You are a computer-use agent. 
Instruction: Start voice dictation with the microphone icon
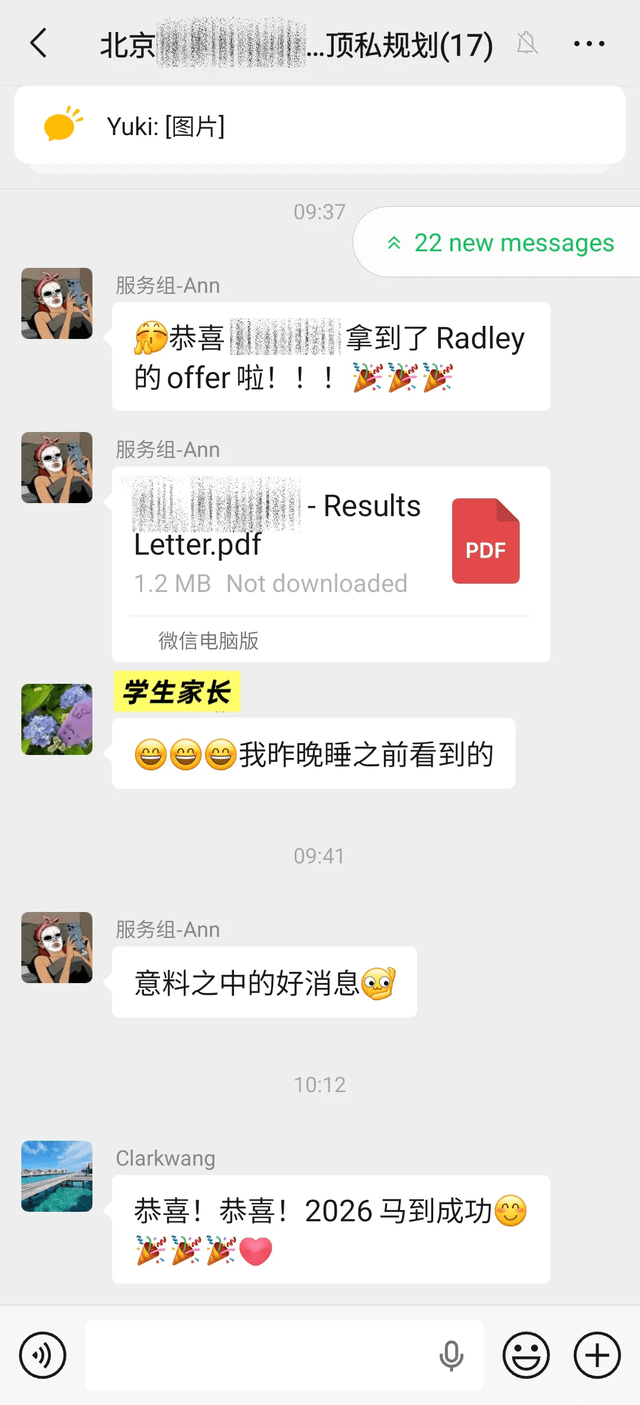pyautogui.click(x=452, y=1356)
